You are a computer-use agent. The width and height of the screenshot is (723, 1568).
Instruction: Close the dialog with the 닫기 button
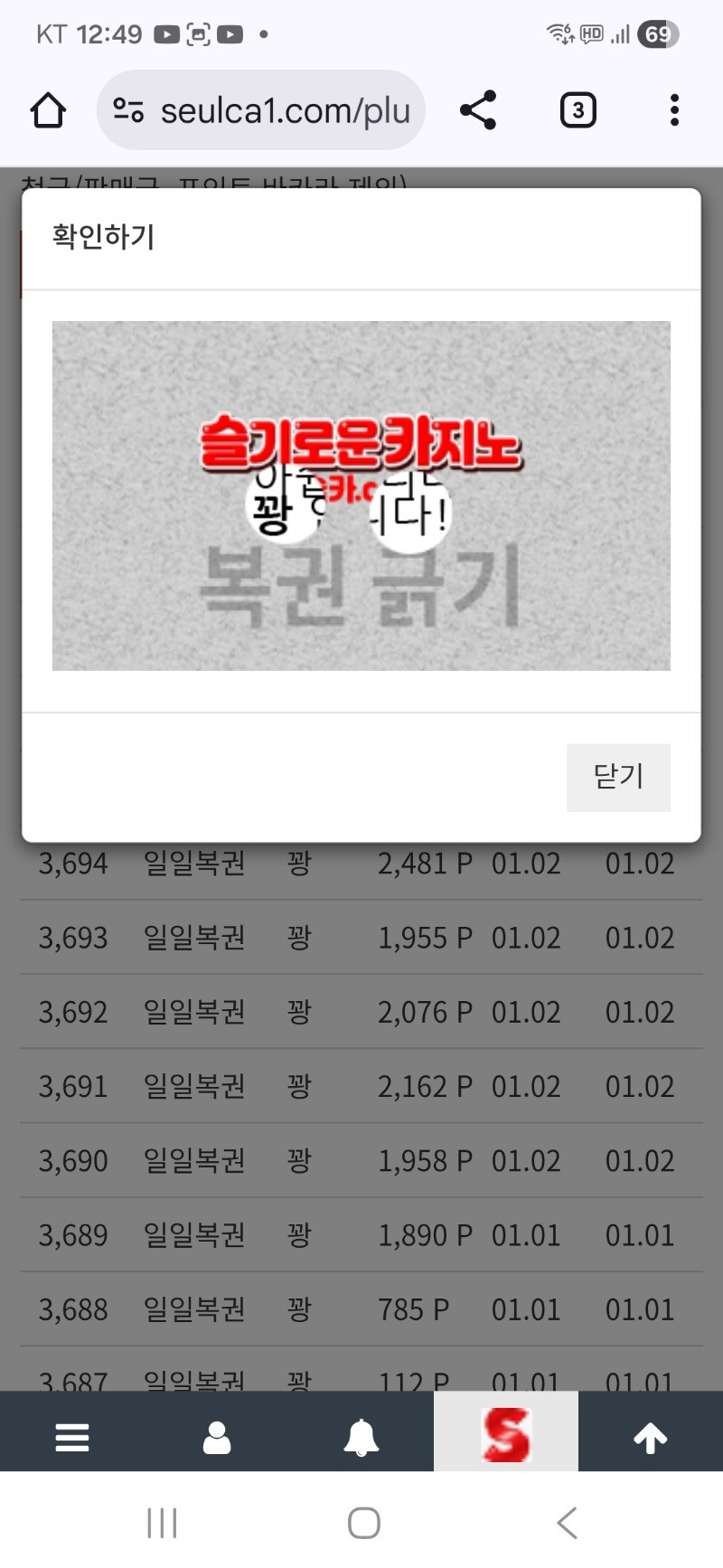618,777
